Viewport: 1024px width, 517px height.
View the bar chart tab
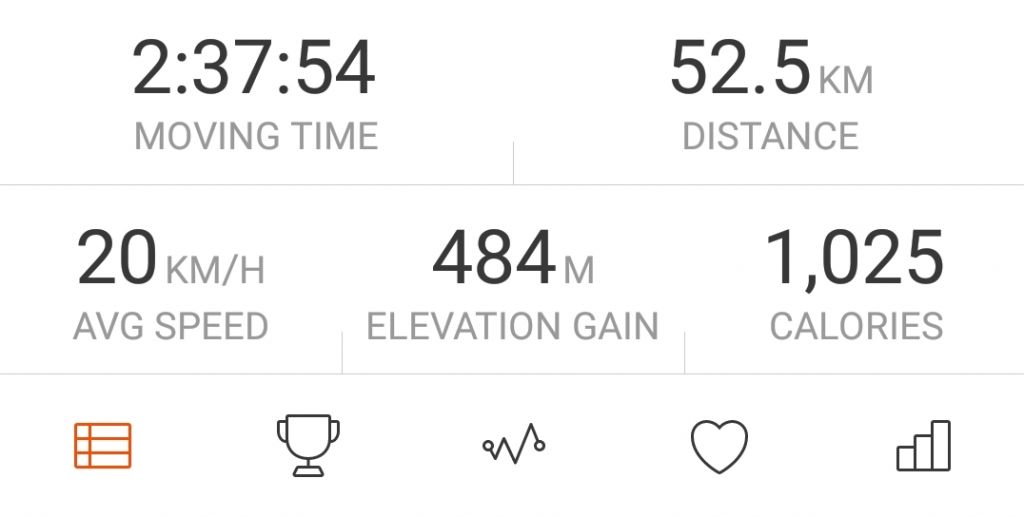[x=923, y=446]
